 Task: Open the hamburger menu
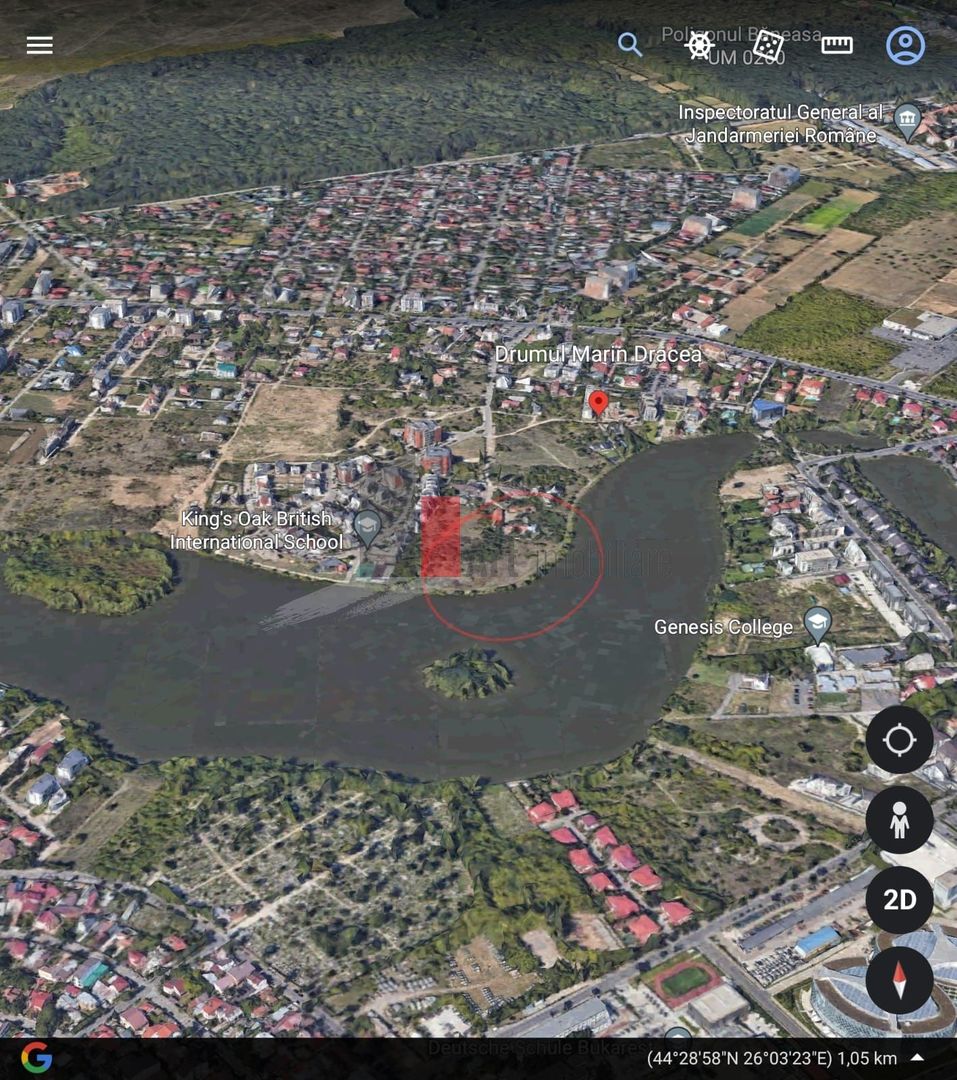click(40, 45)
